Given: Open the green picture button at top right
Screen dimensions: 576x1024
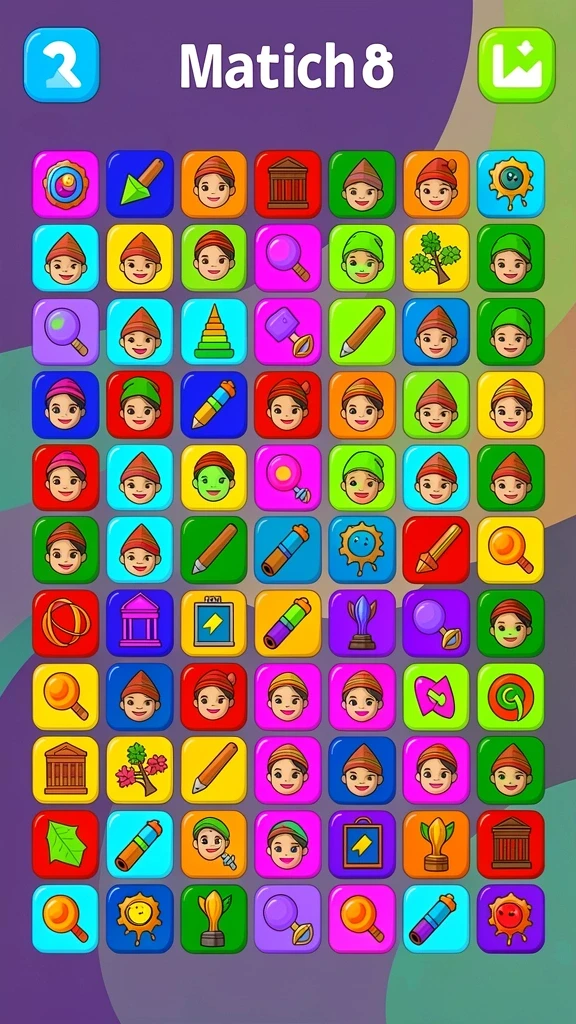Looking at the screenshot, I should click(517, 65).
